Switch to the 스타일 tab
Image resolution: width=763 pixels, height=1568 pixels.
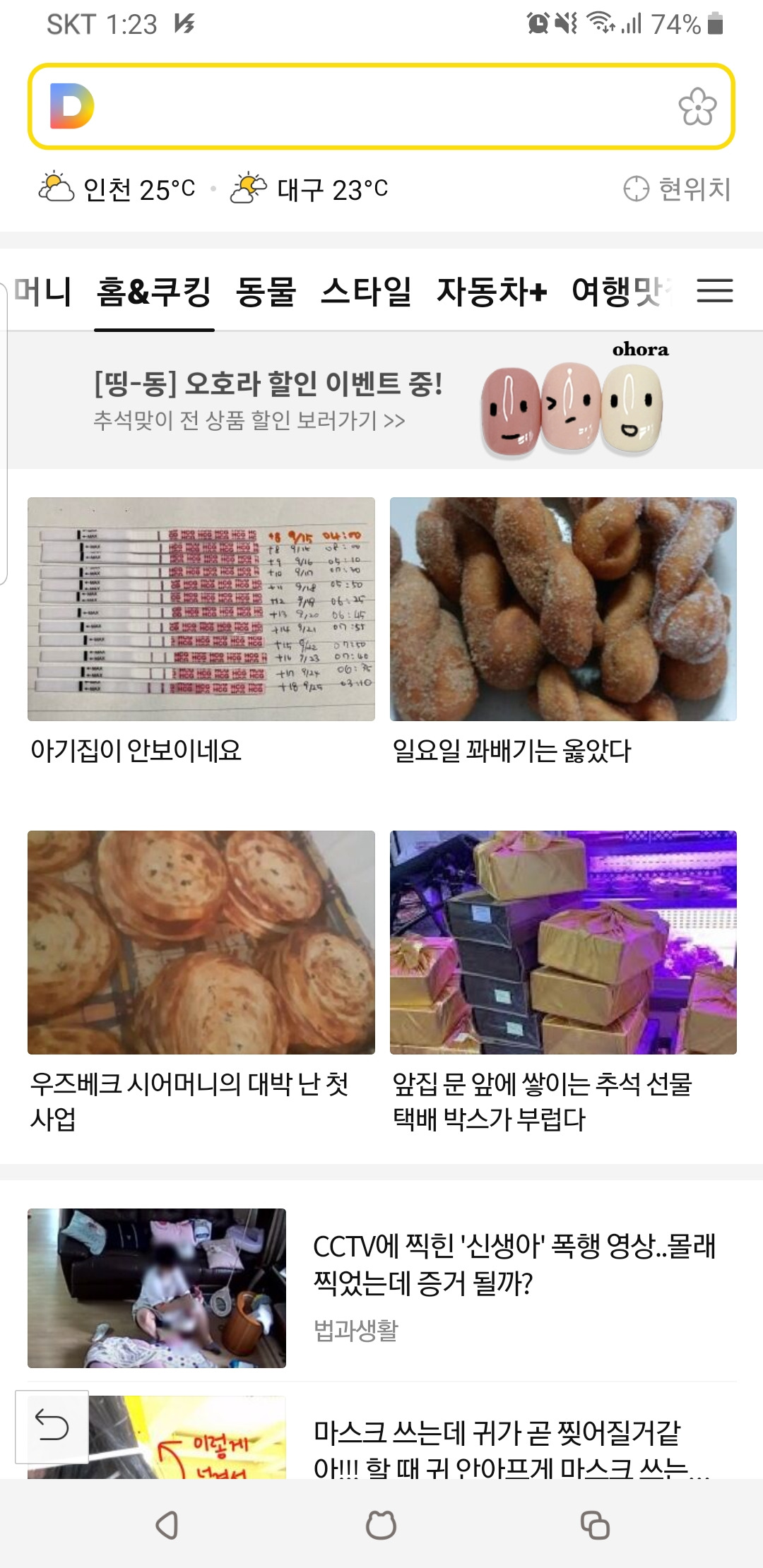coord(366,292)
